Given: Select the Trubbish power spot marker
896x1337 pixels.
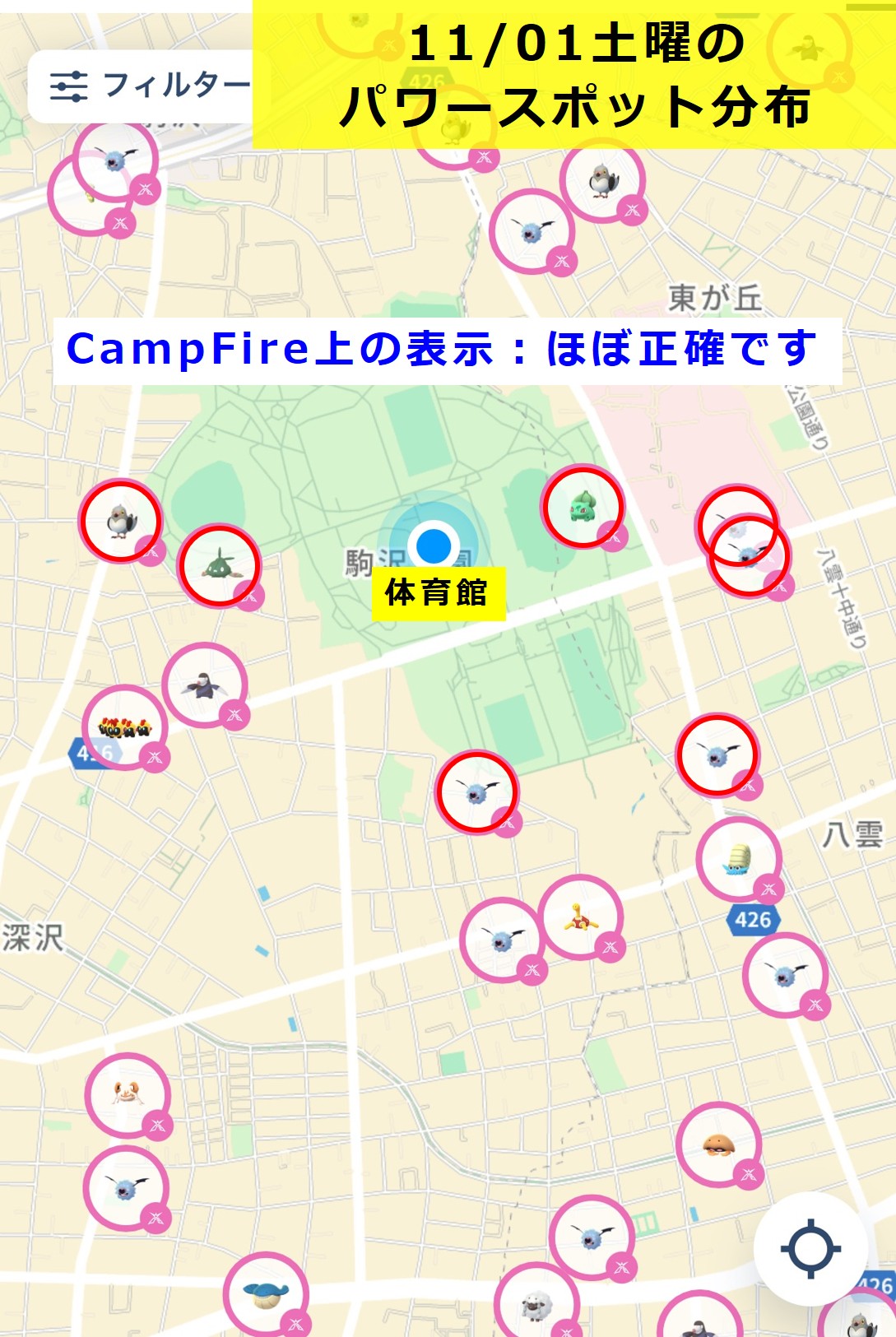Looking at the screenshot, I should (219, 567).
